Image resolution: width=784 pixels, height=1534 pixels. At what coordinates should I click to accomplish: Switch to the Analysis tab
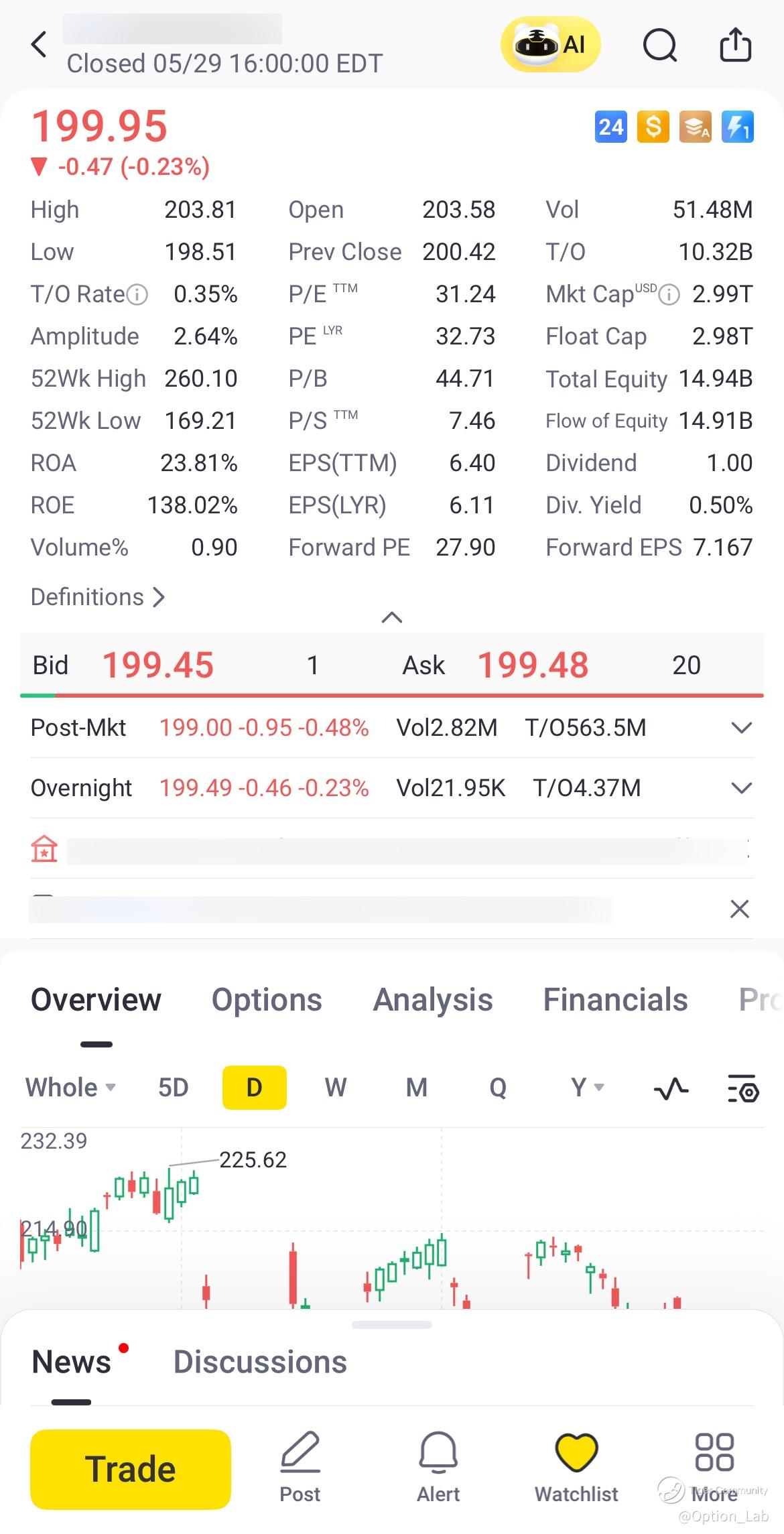(433, 1000)
